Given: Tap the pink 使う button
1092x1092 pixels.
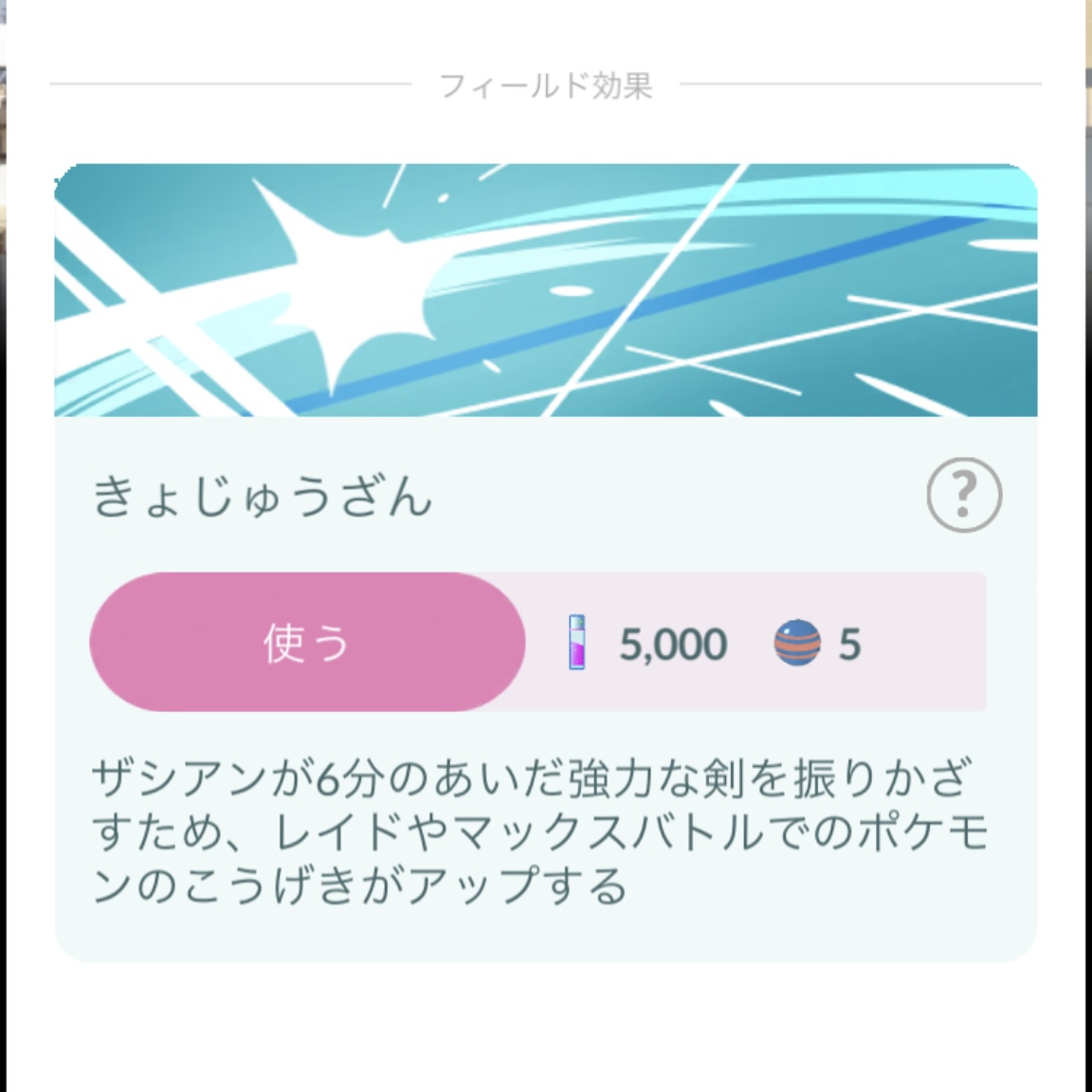Looking at the screenshot, I should [x=307, y=642].
